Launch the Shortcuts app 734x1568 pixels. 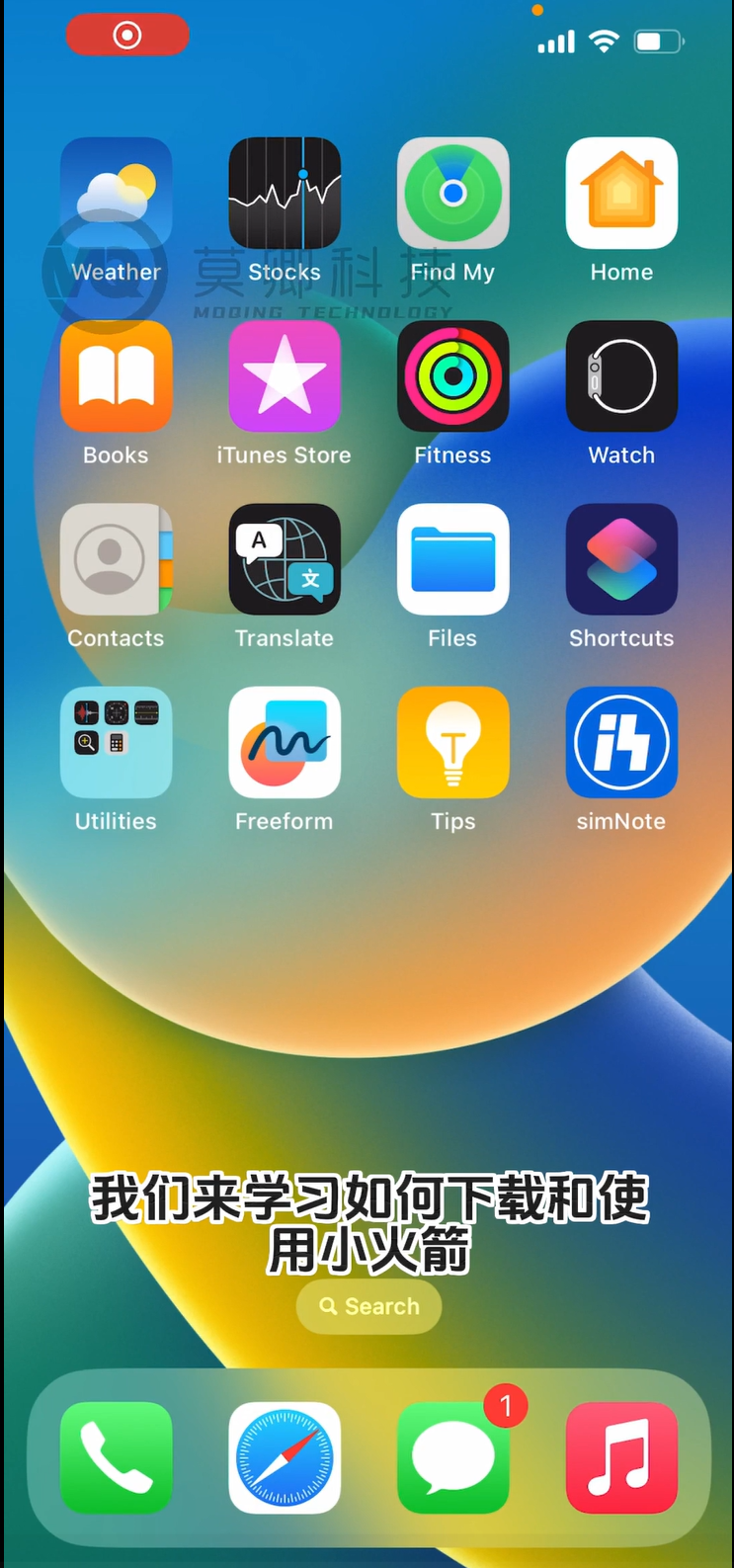tap(621, 559)
